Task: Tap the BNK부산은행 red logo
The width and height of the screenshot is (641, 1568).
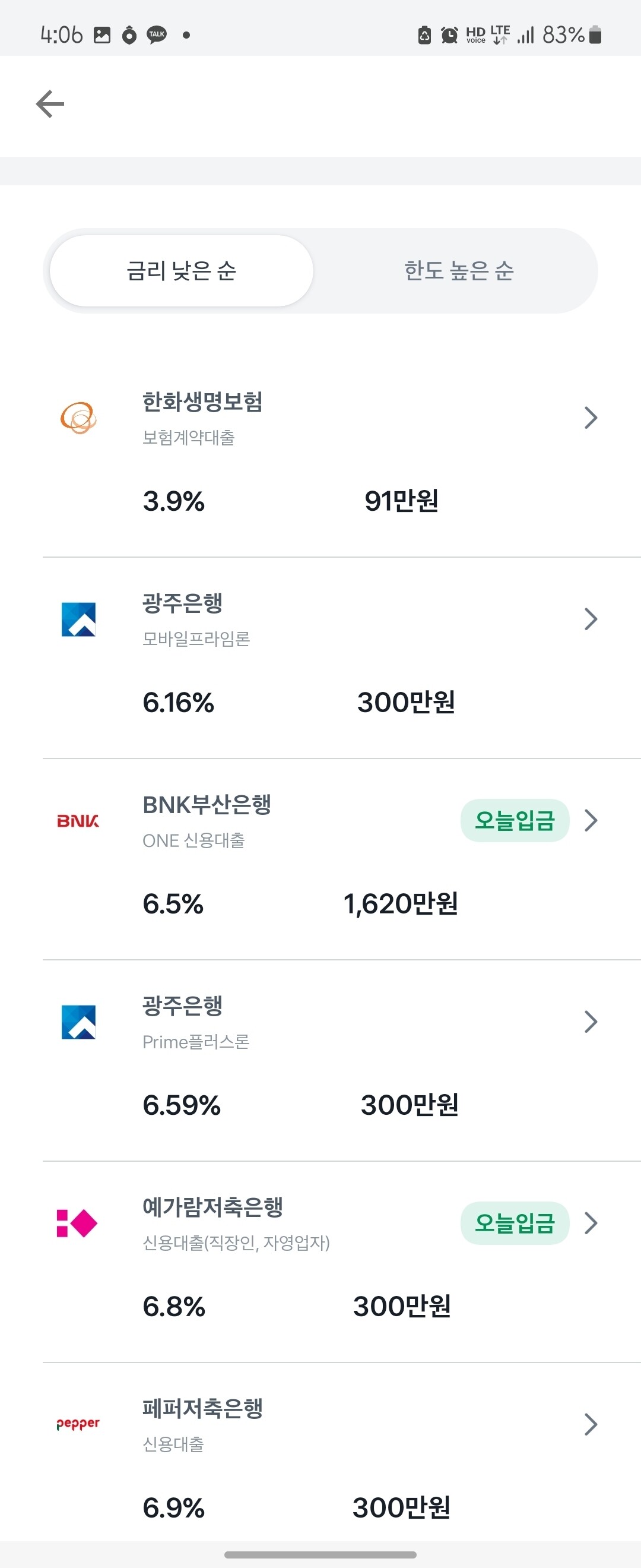Action: pyautogui.click(x=77, y=820)
